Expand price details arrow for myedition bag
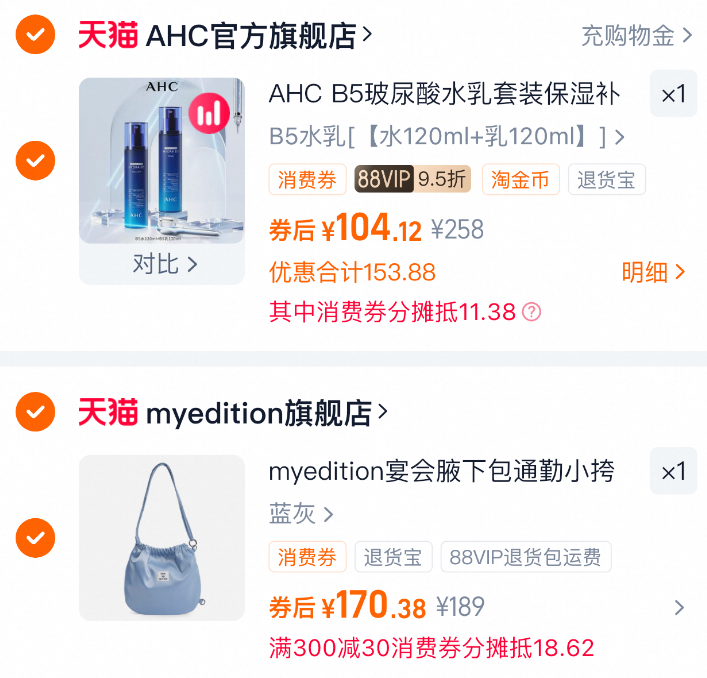 [679, 607]
